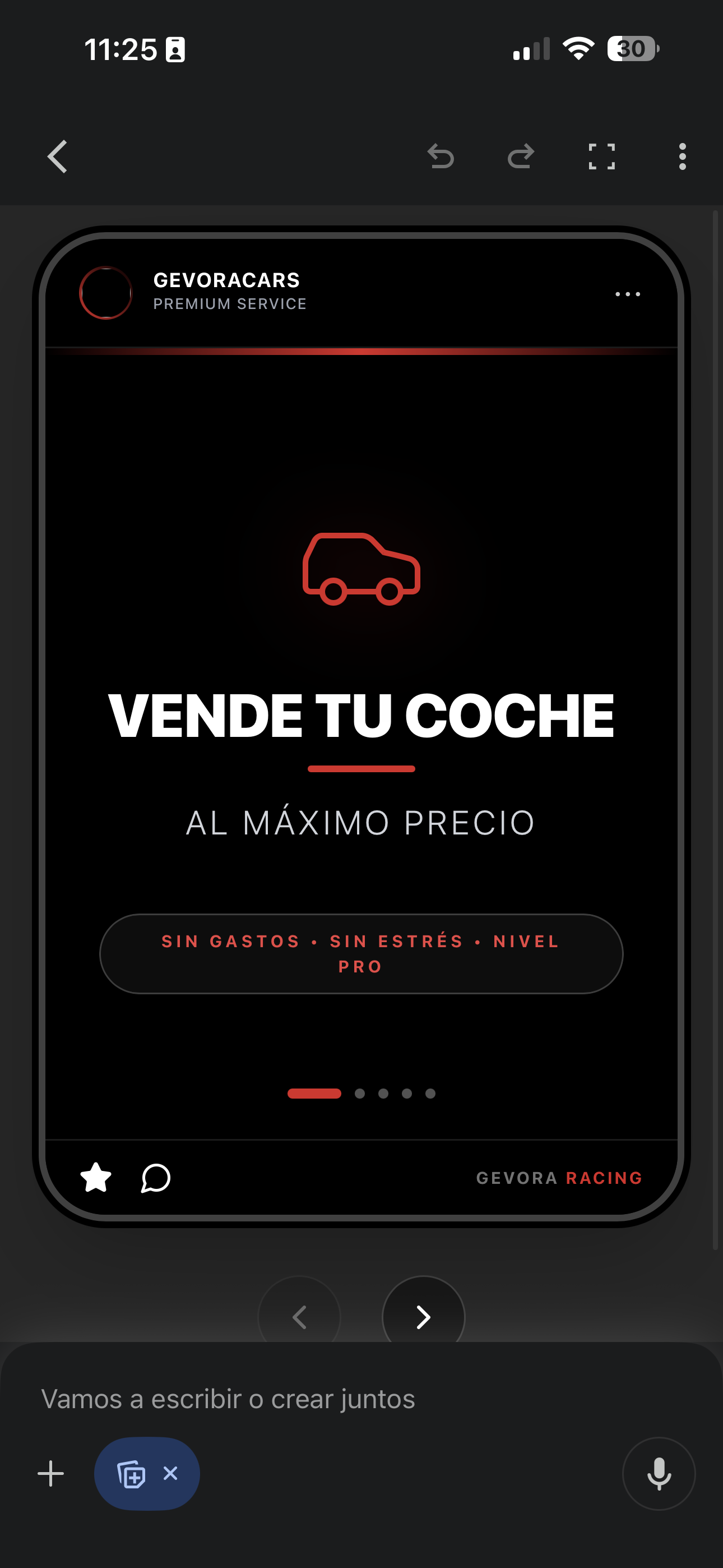Redo the last undone change
The image size is (723, 1568).
point(521,157)
